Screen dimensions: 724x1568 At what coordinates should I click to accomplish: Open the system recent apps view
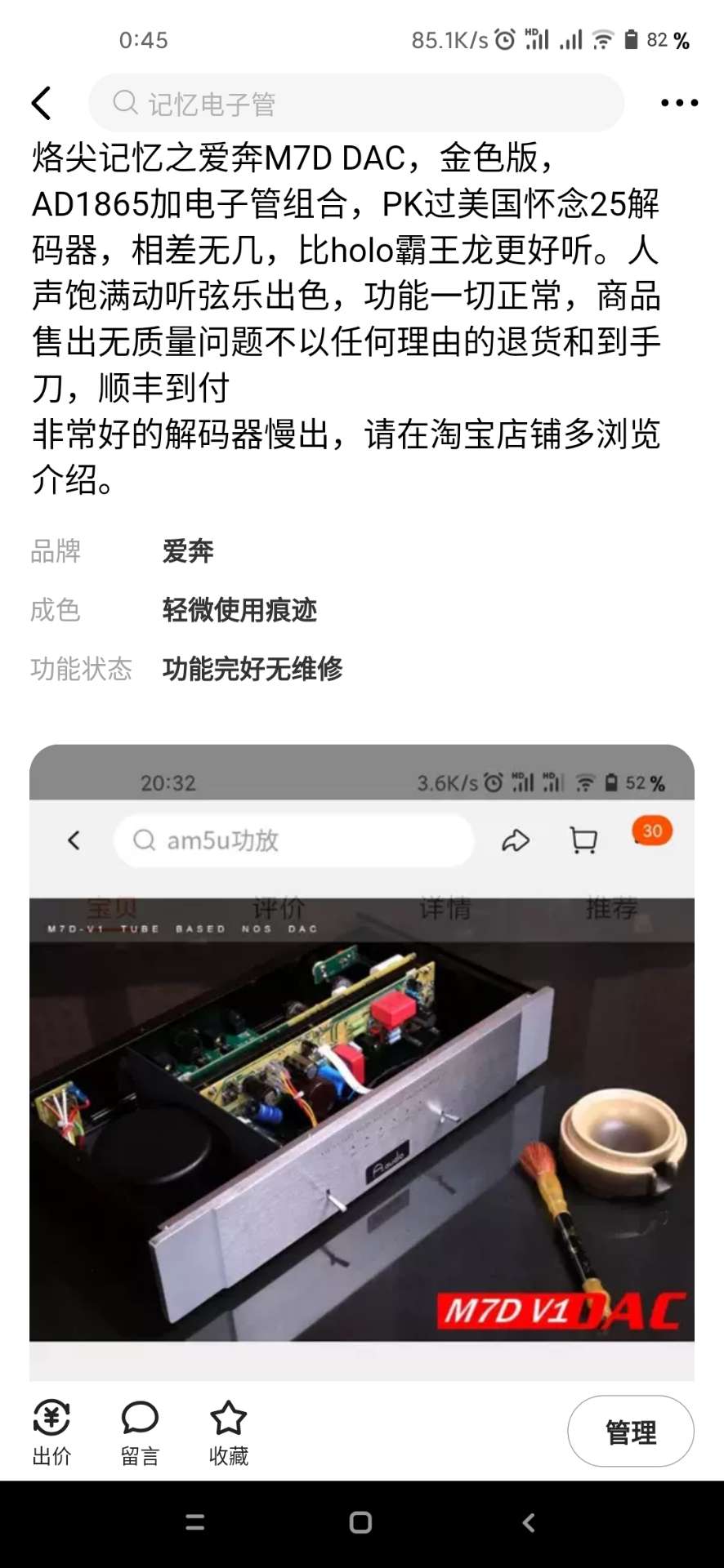195,1522
